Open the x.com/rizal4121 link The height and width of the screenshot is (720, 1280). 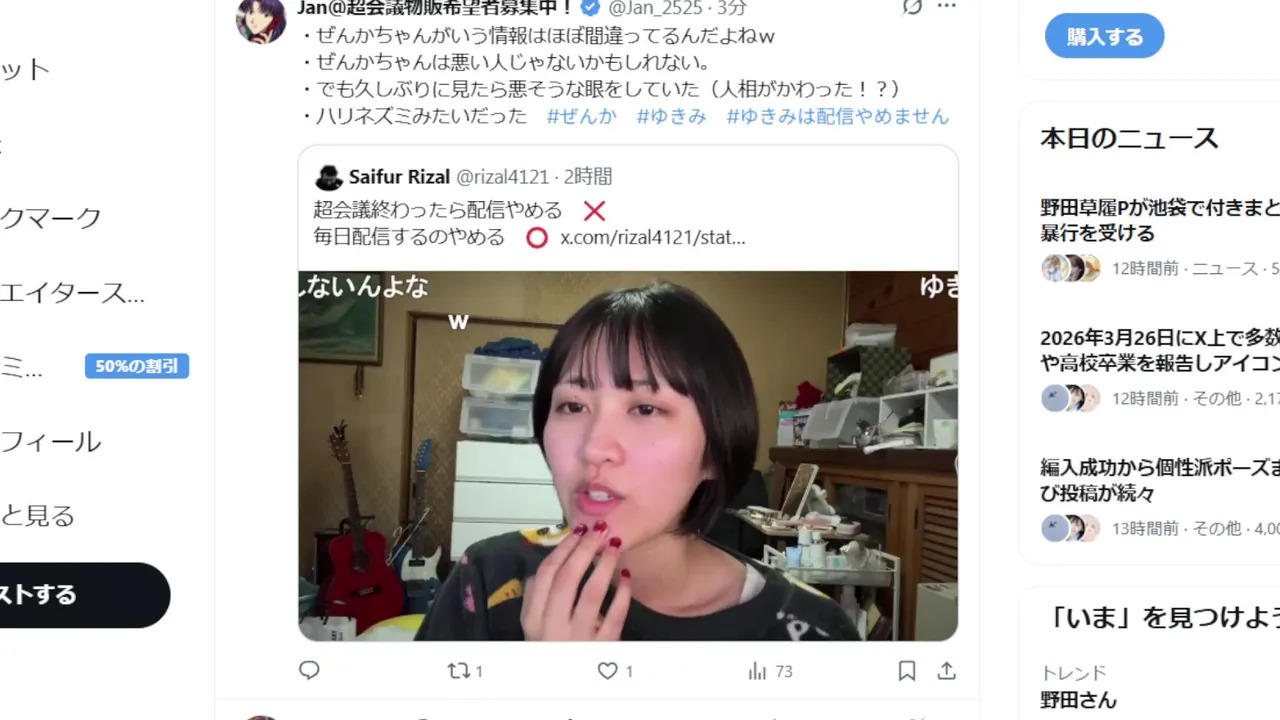652,238
